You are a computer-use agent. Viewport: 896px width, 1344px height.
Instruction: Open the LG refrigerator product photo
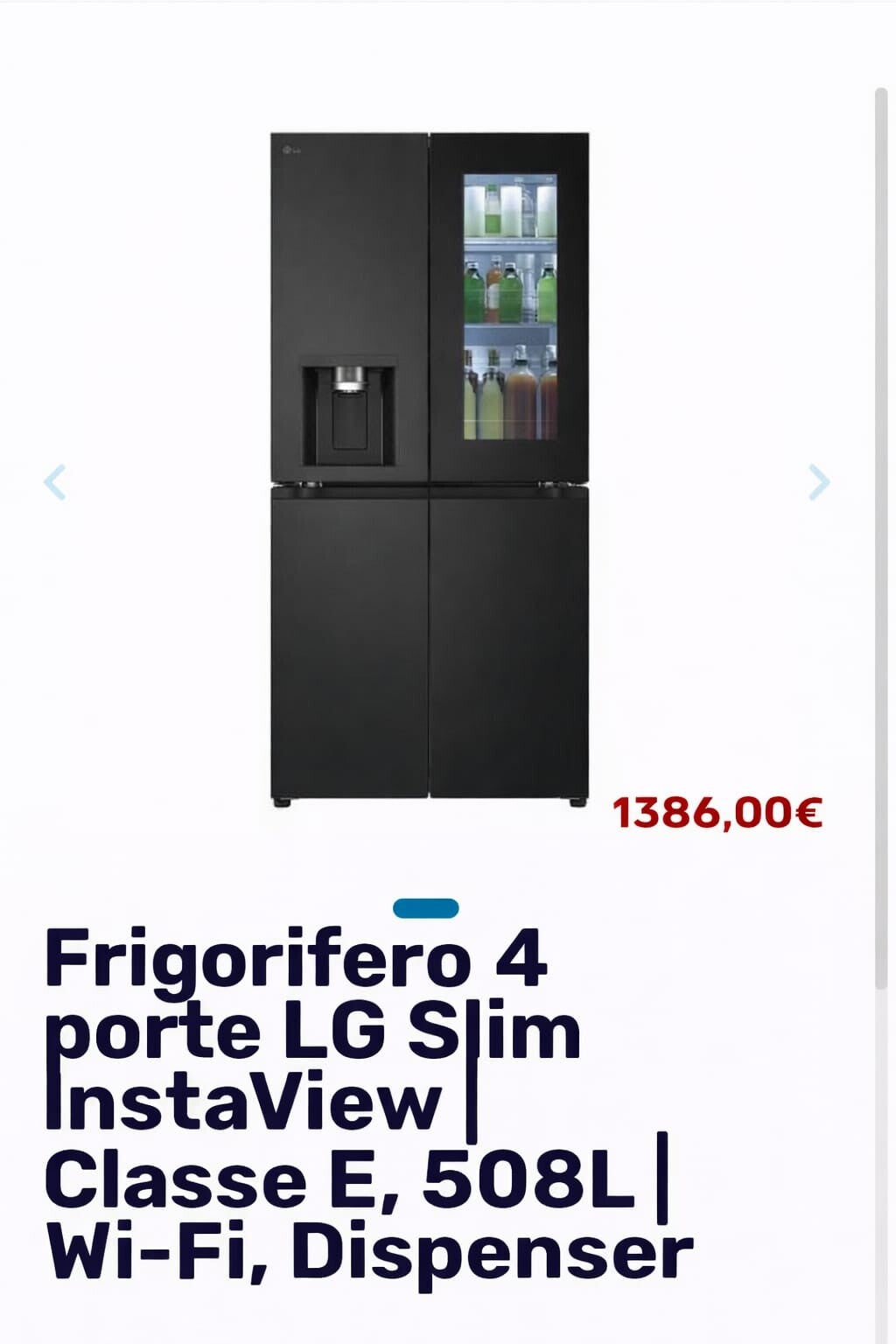click(x=429, y=469)
